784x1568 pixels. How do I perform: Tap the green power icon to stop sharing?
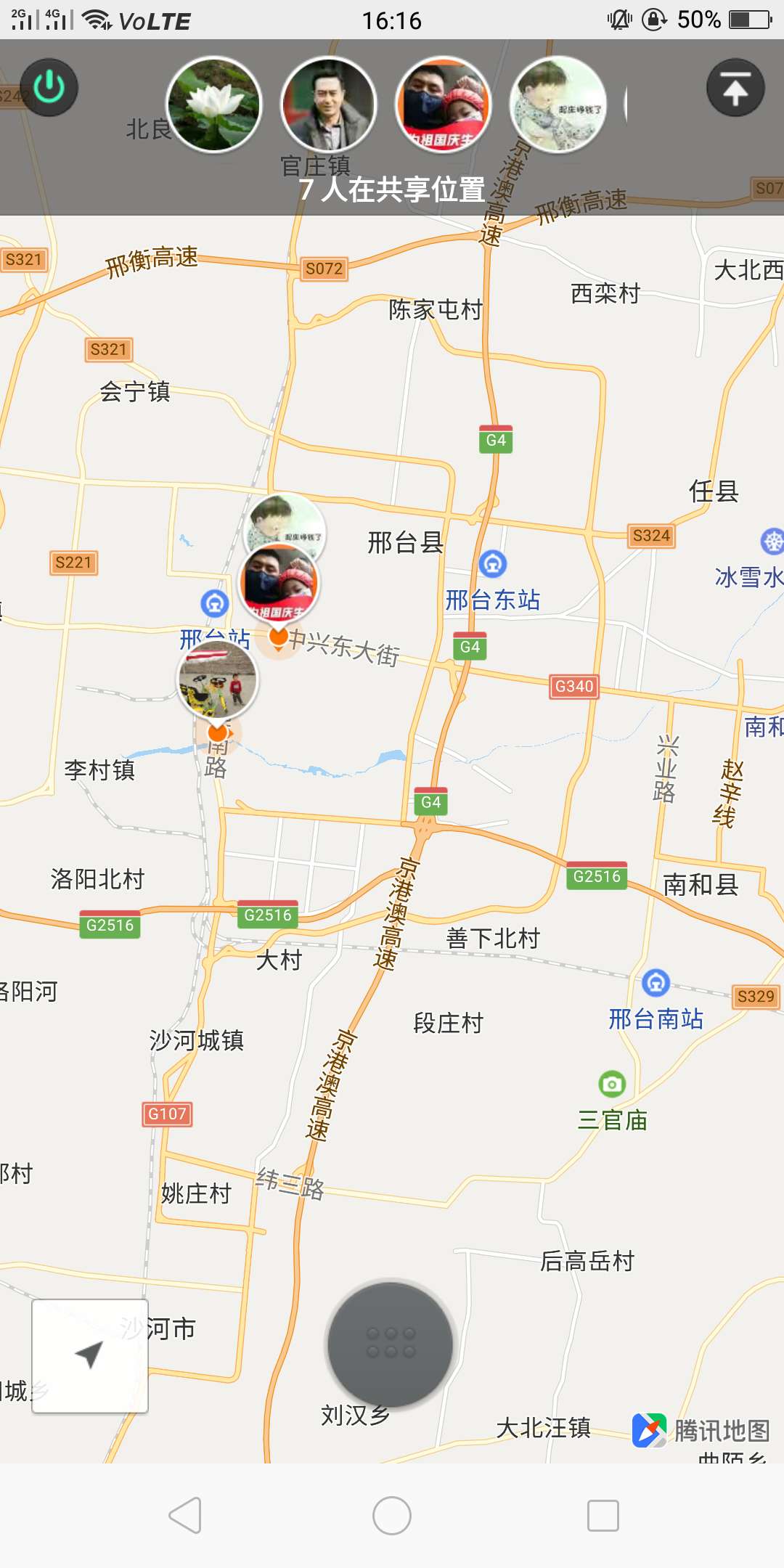pos(49,88)
